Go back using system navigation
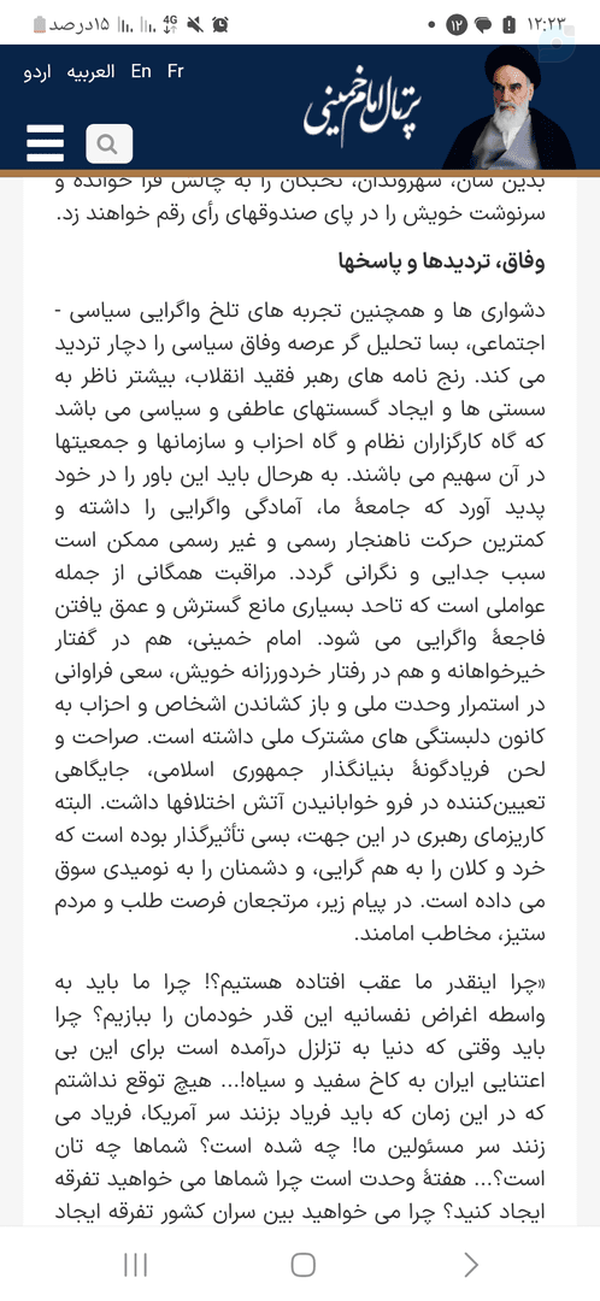The width and height of the screenshot is (600, 1301). pyautogui.click(x=471, y=1265)
